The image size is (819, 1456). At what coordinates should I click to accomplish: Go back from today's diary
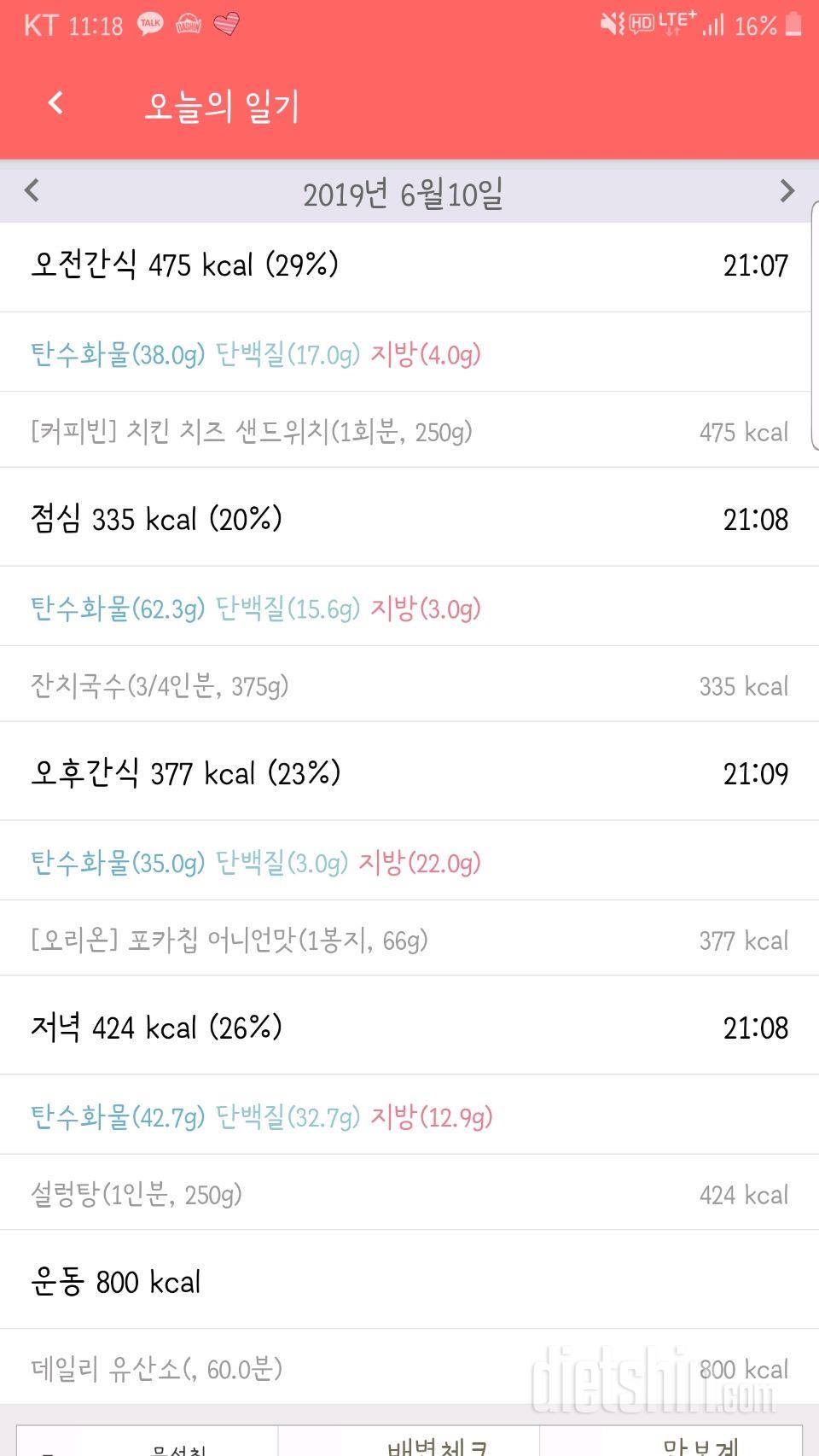click(56, 104)
